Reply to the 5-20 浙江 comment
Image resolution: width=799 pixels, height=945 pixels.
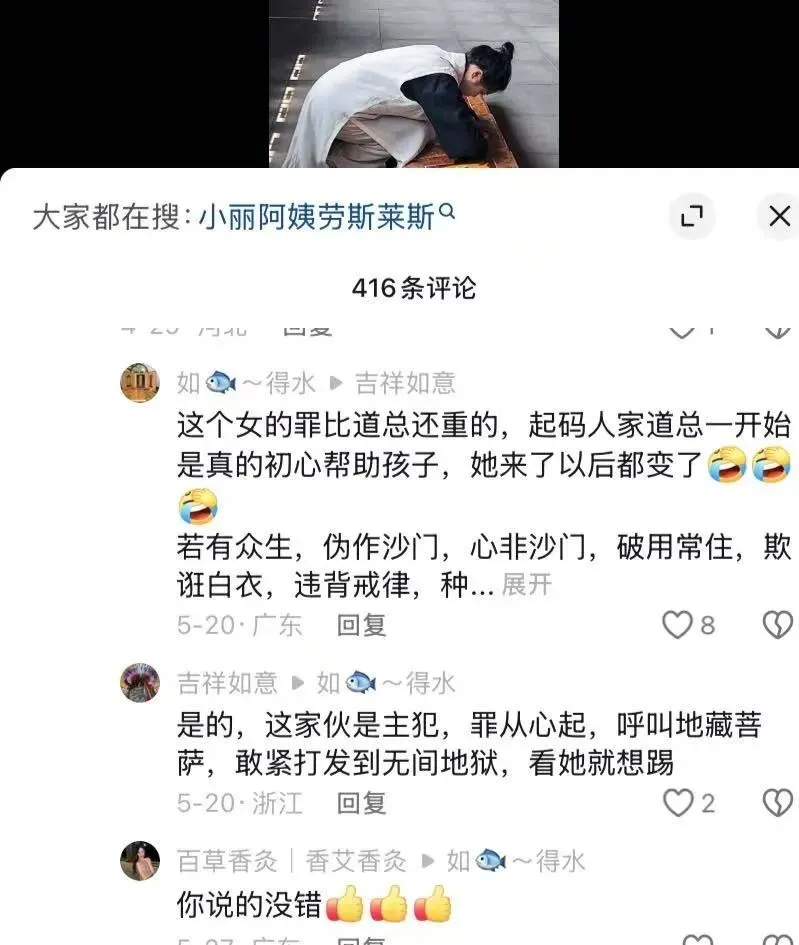click(361, 802)
